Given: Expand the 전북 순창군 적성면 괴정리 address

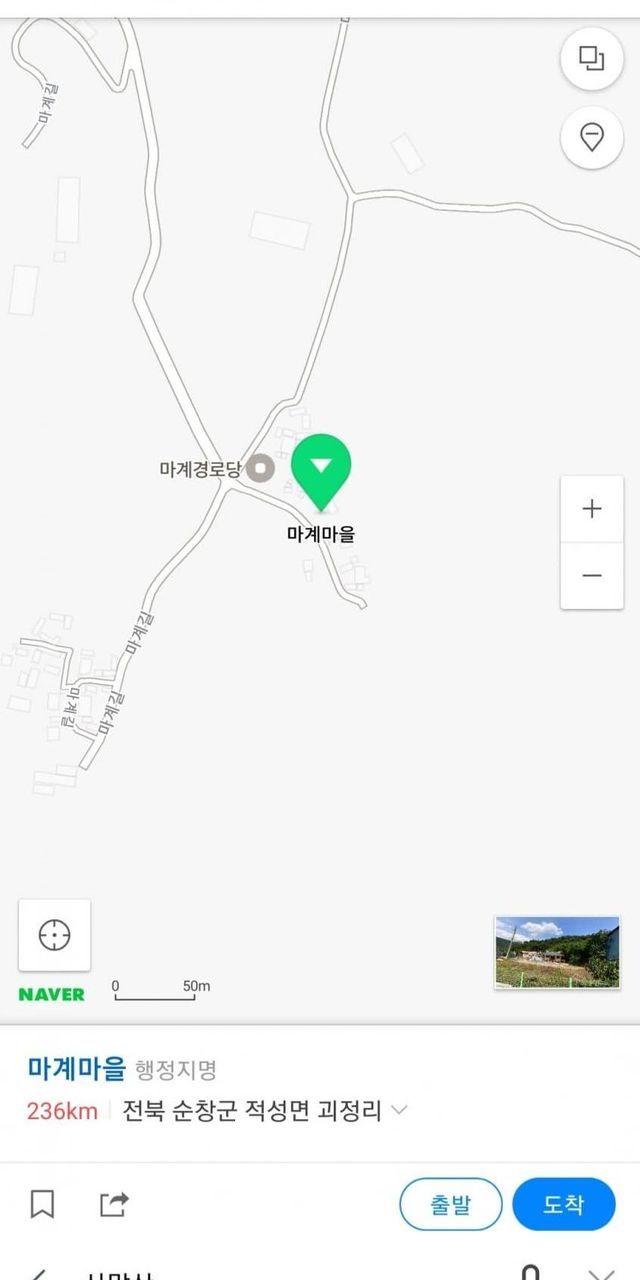Looking at the screenshot, I should [399, 1110].
